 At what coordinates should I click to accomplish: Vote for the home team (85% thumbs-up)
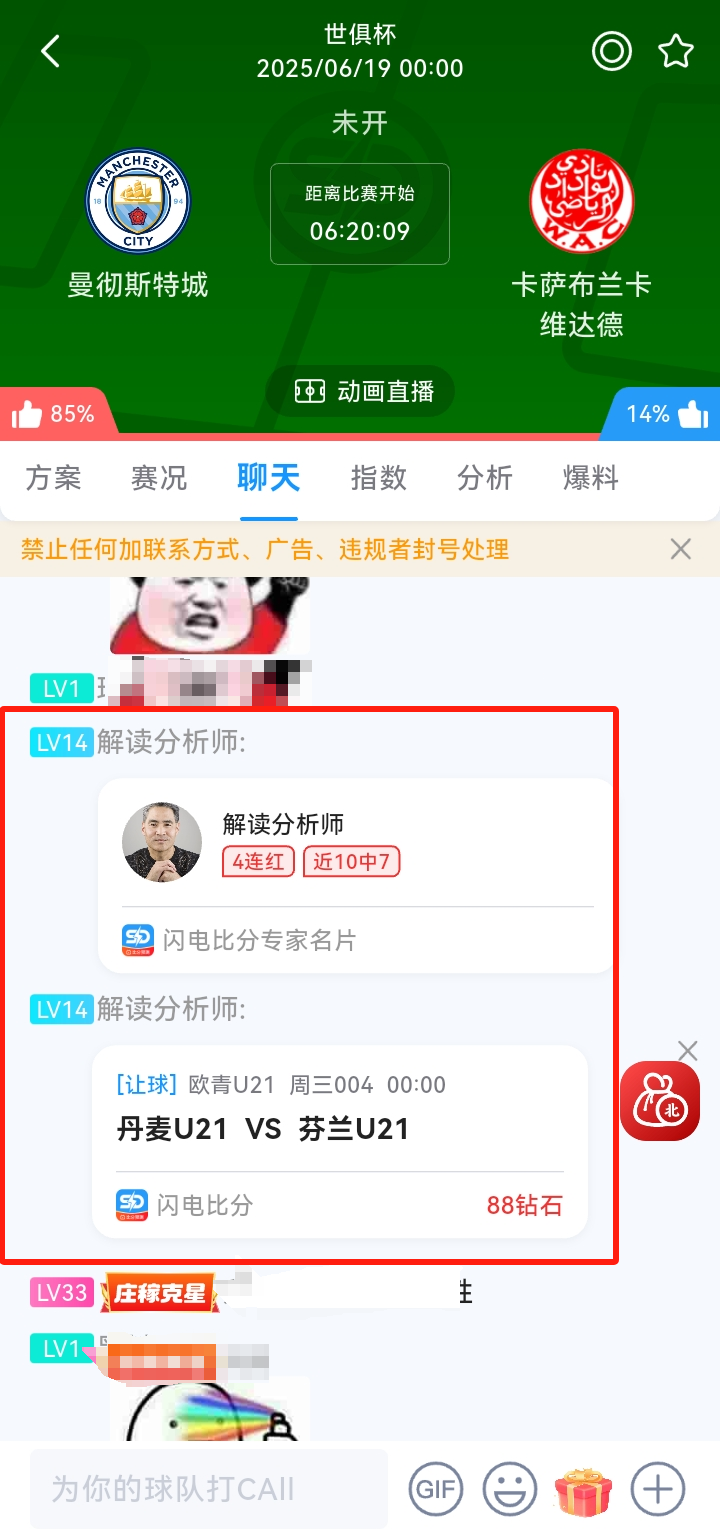pos(55,414)
